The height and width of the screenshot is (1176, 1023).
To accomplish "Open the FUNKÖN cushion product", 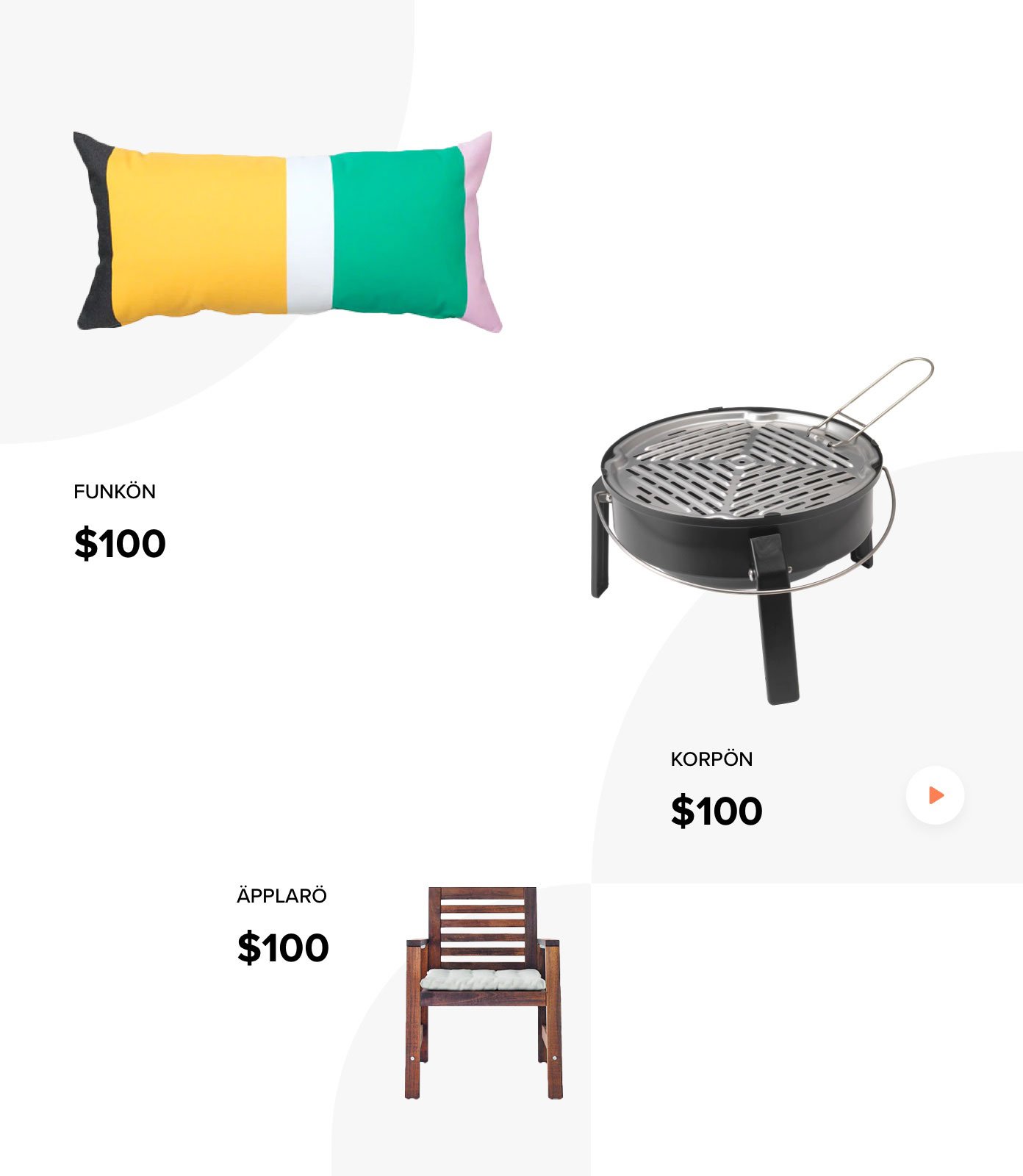I will 287,232.
